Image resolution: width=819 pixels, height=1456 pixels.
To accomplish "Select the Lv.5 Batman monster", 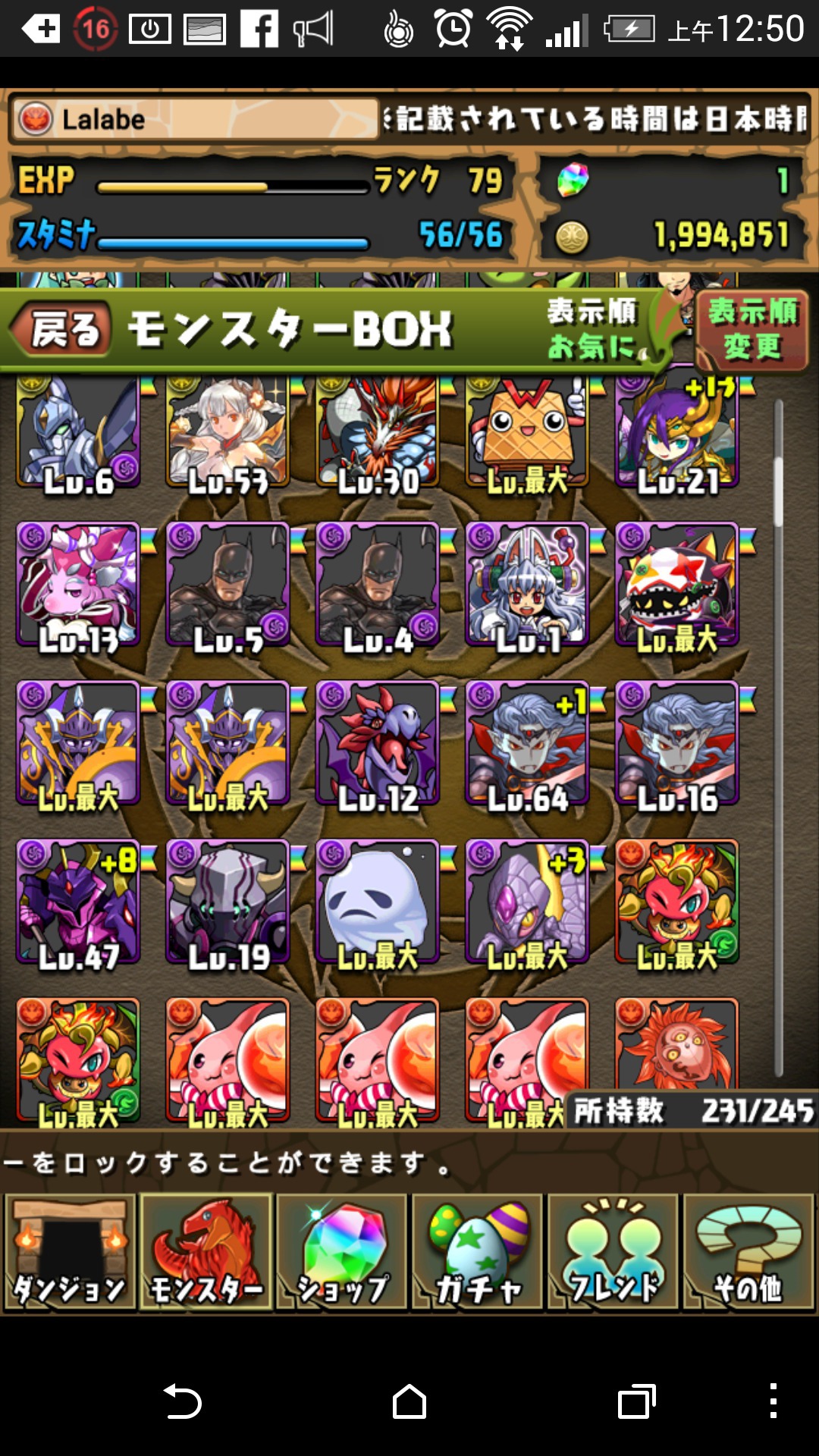I will tap(227, 585).
